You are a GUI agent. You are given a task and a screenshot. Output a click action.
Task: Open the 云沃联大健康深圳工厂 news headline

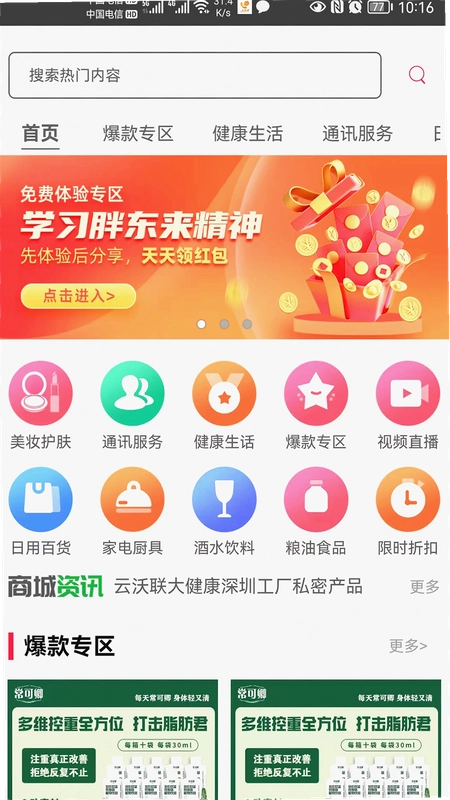coord(238,586)
